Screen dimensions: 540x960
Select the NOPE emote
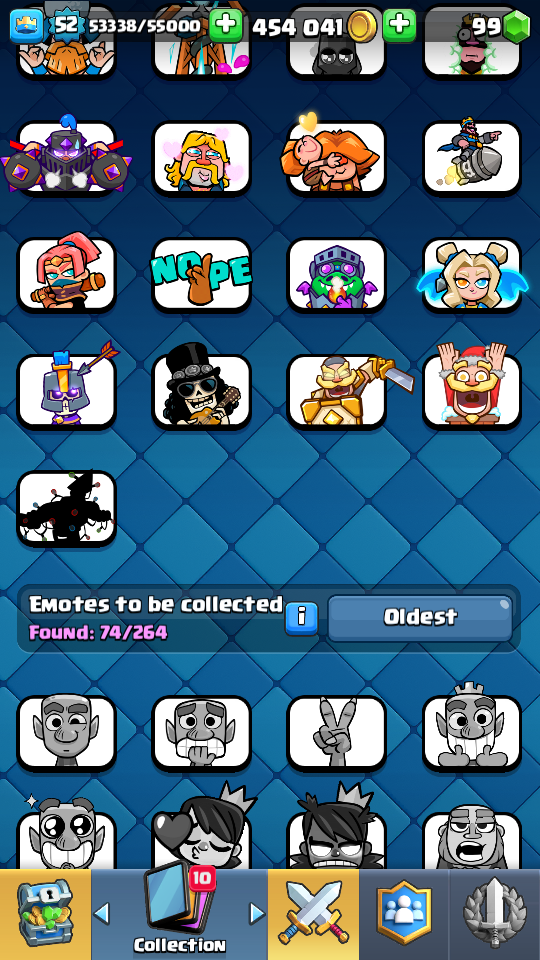click(201, 275)
